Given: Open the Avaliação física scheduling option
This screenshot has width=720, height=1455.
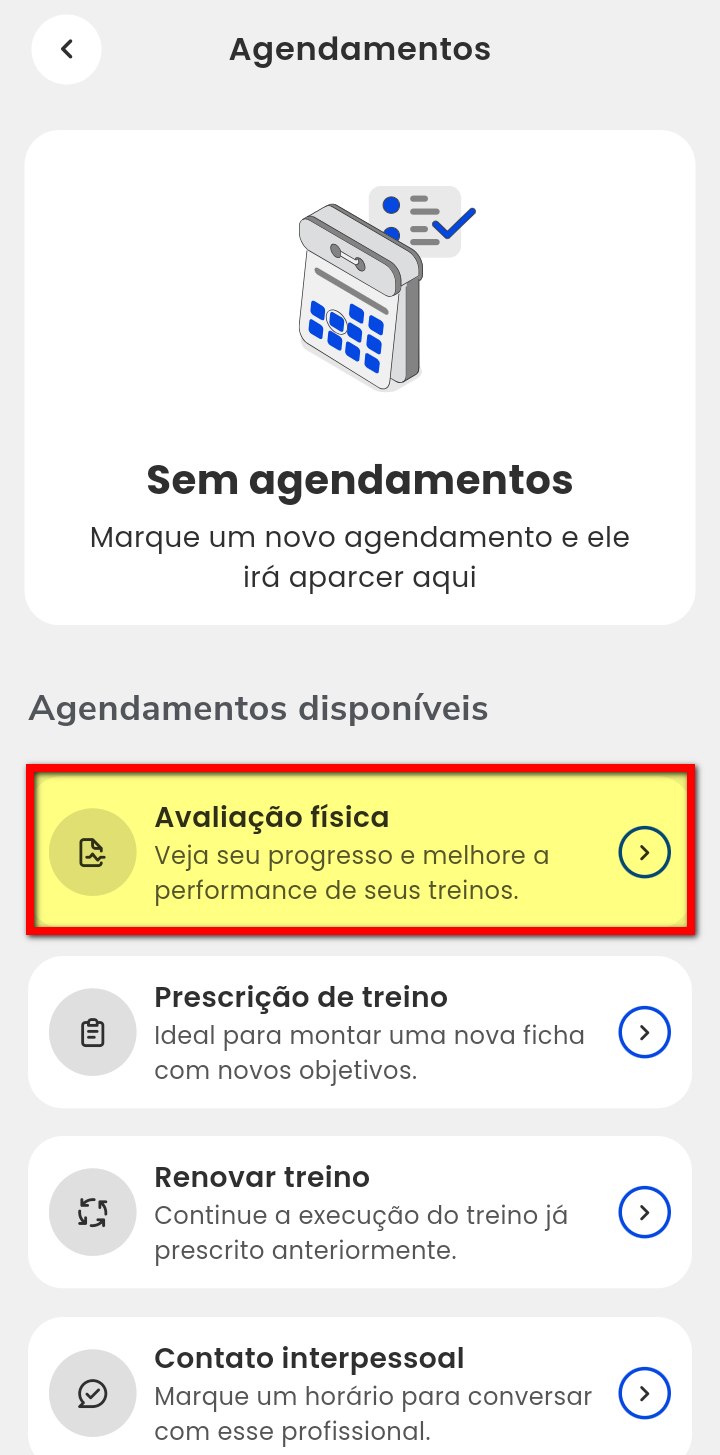Looking at the screenshot, I should [x=360, y=853].
